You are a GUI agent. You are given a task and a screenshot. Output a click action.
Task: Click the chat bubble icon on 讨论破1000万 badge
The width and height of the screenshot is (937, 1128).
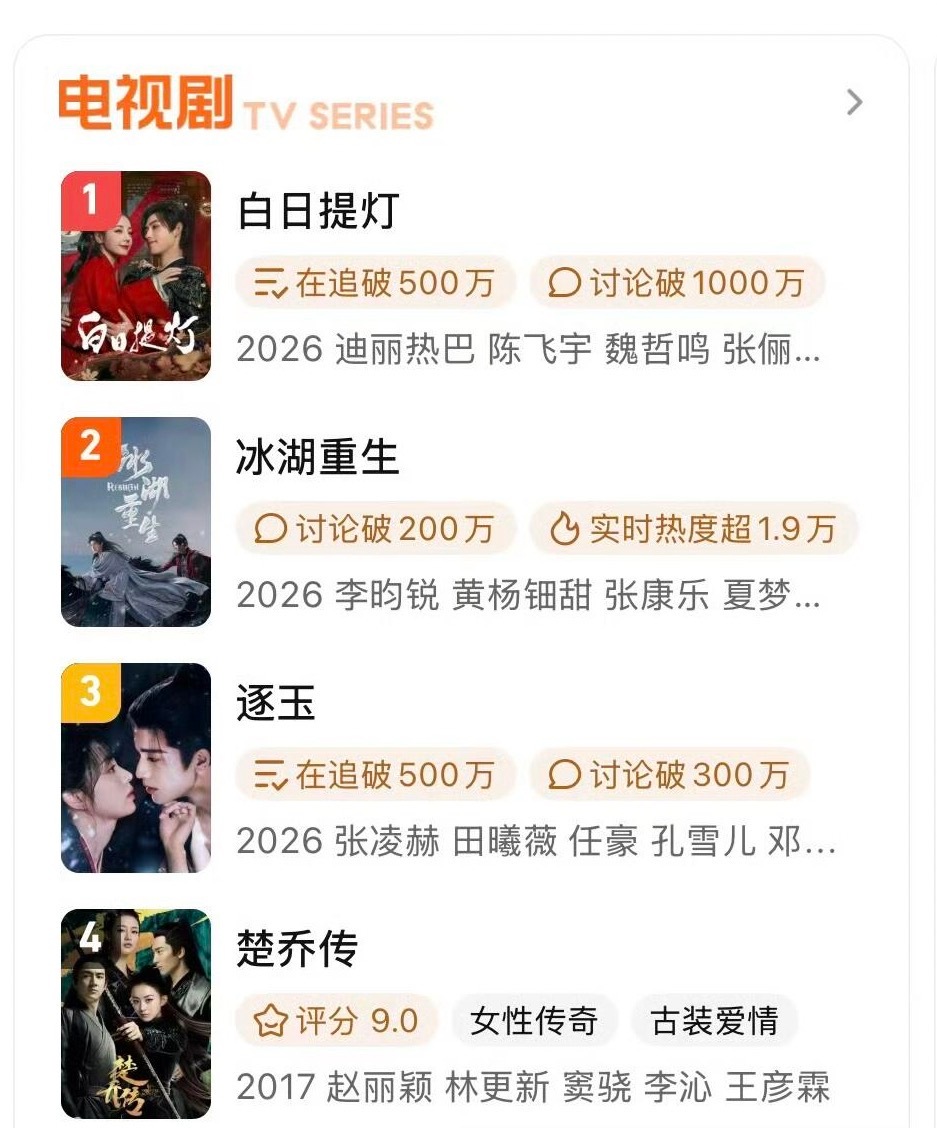(566, 283)
